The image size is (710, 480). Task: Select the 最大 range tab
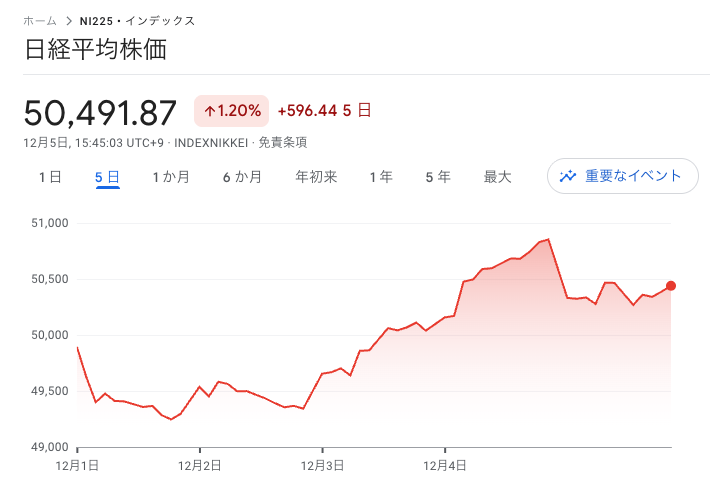point(497,177)
